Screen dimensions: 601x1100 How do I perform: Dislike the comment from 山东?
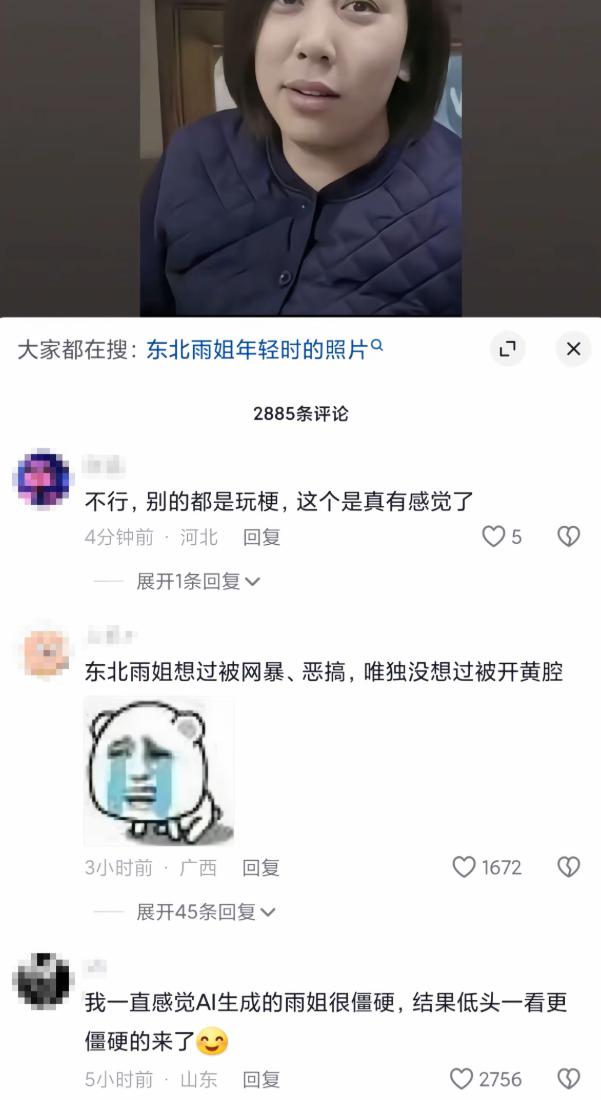coord(568,1079)
